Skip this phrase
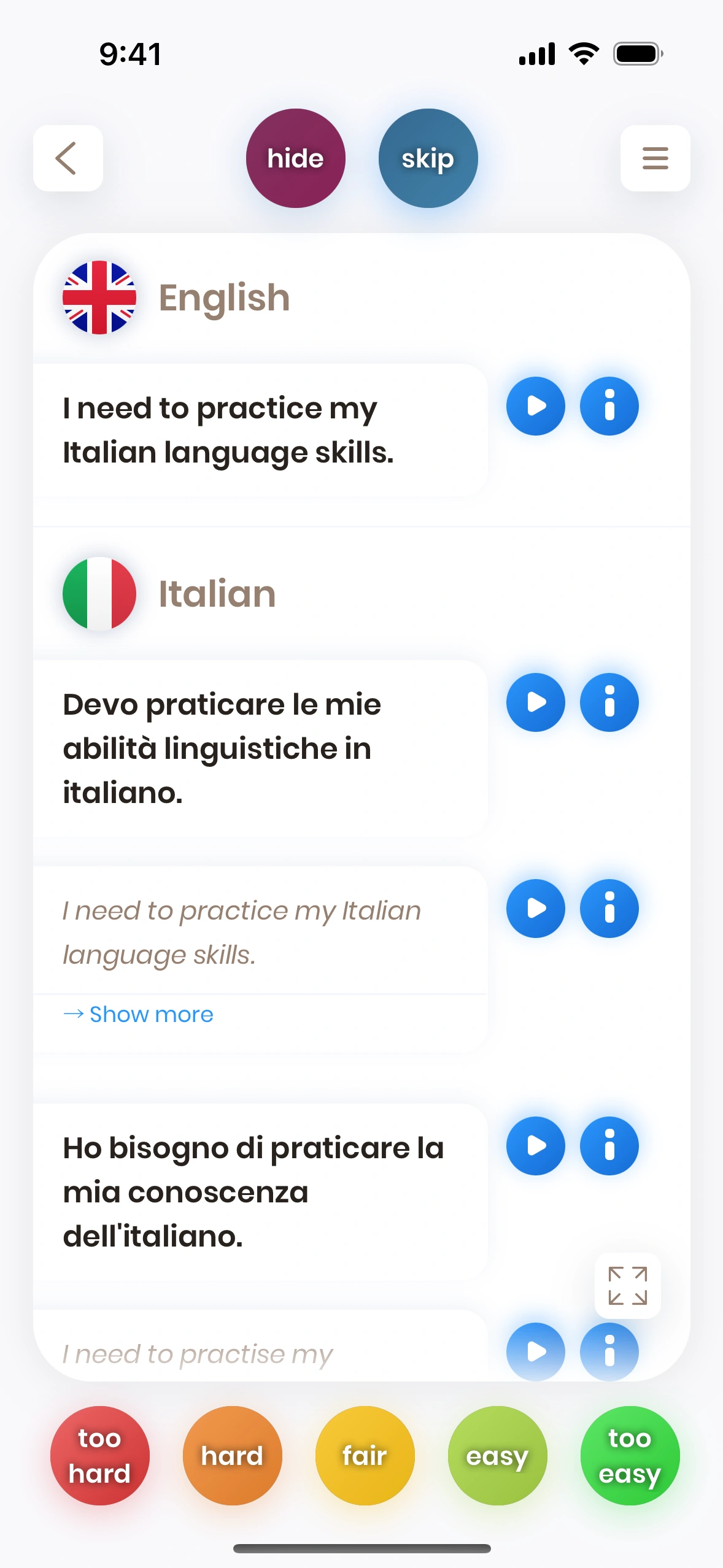This screenshot has height=1568, width=723. click(428, 158)
